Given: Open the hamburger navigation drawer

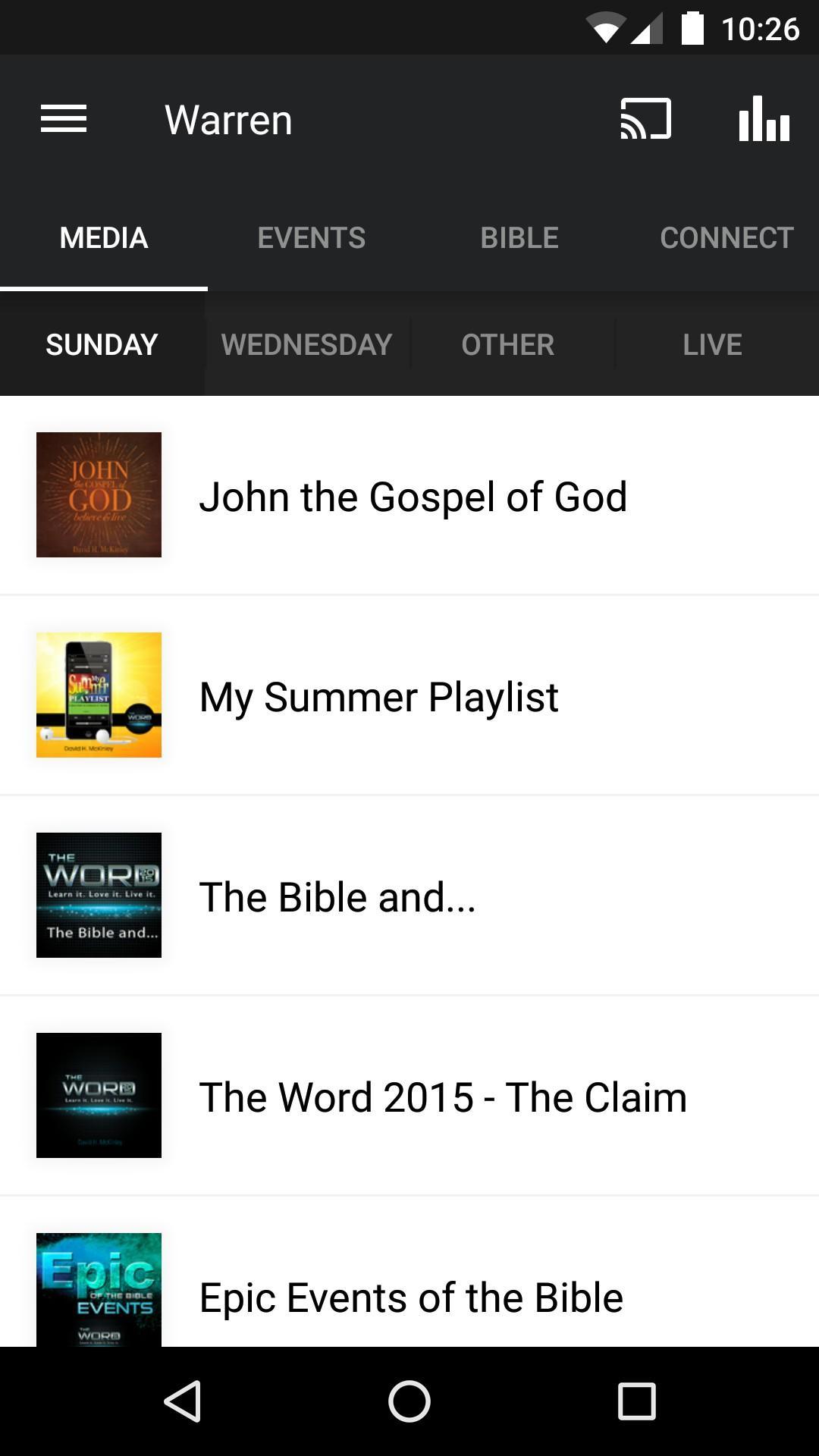Looking at the screenshot, I should coord(64,119).
